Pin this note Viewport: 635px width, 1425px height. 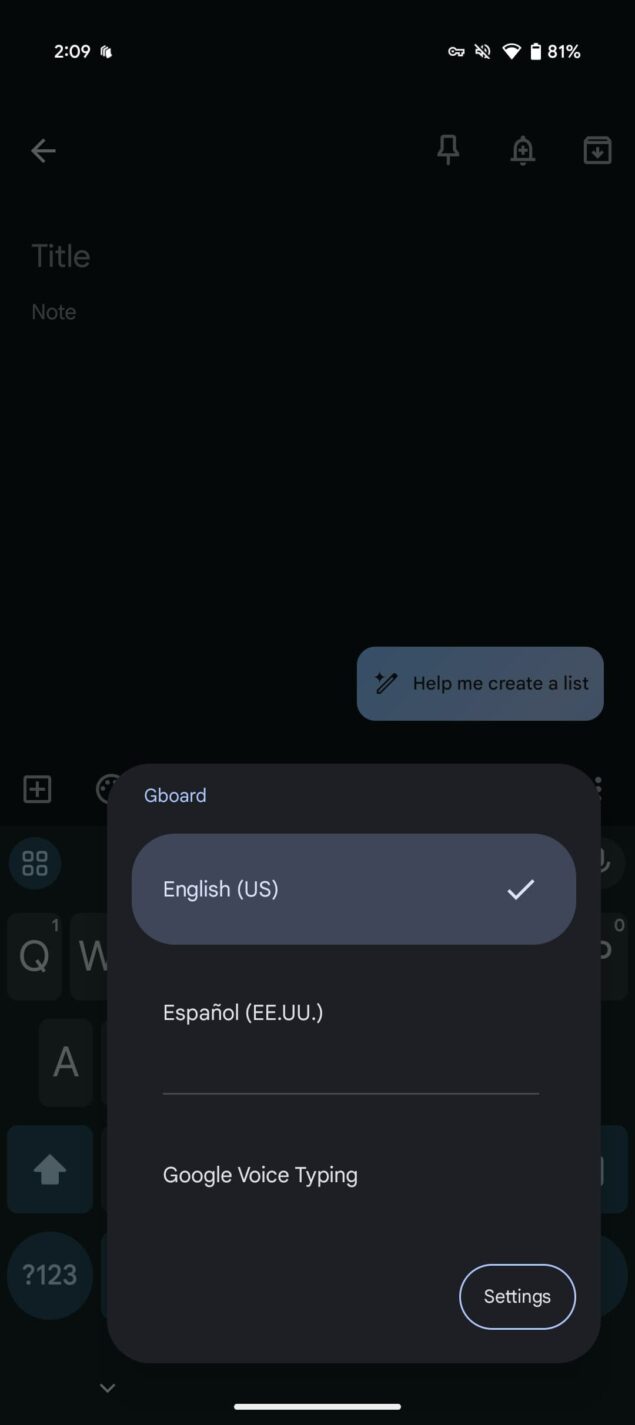(448, 151)
